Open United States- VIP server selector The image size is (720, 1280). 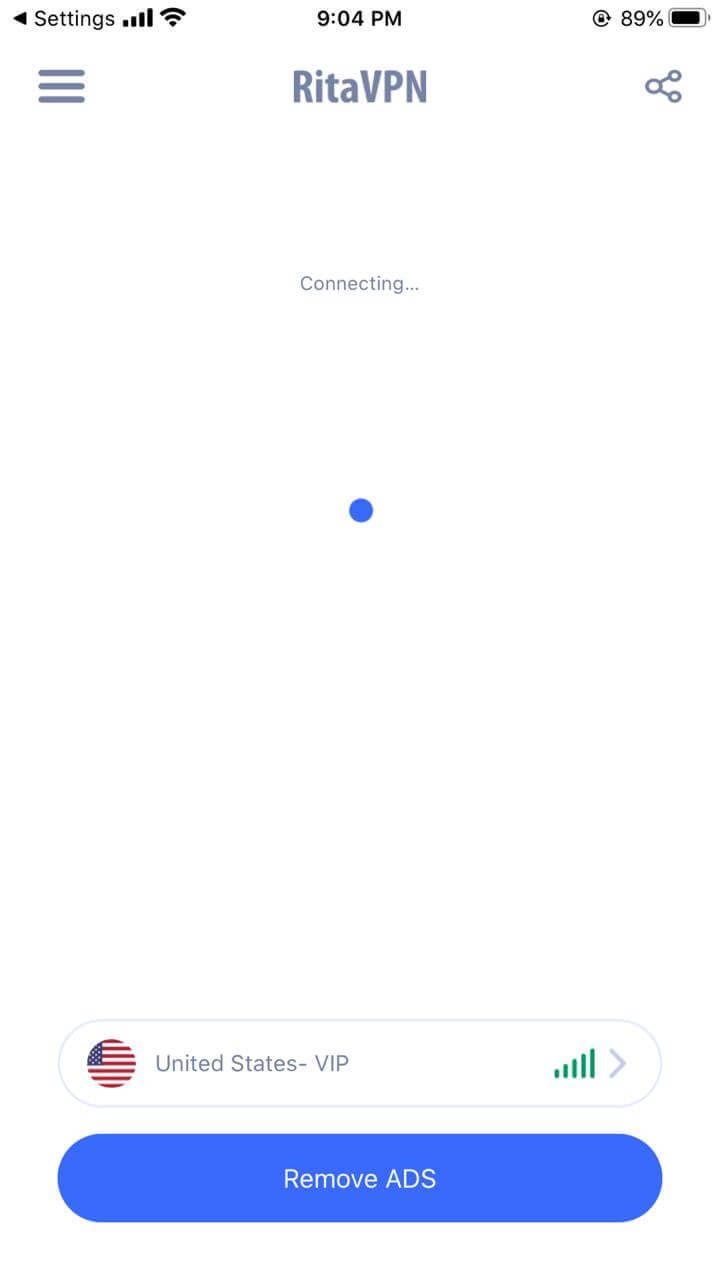tap(360, 1063)
